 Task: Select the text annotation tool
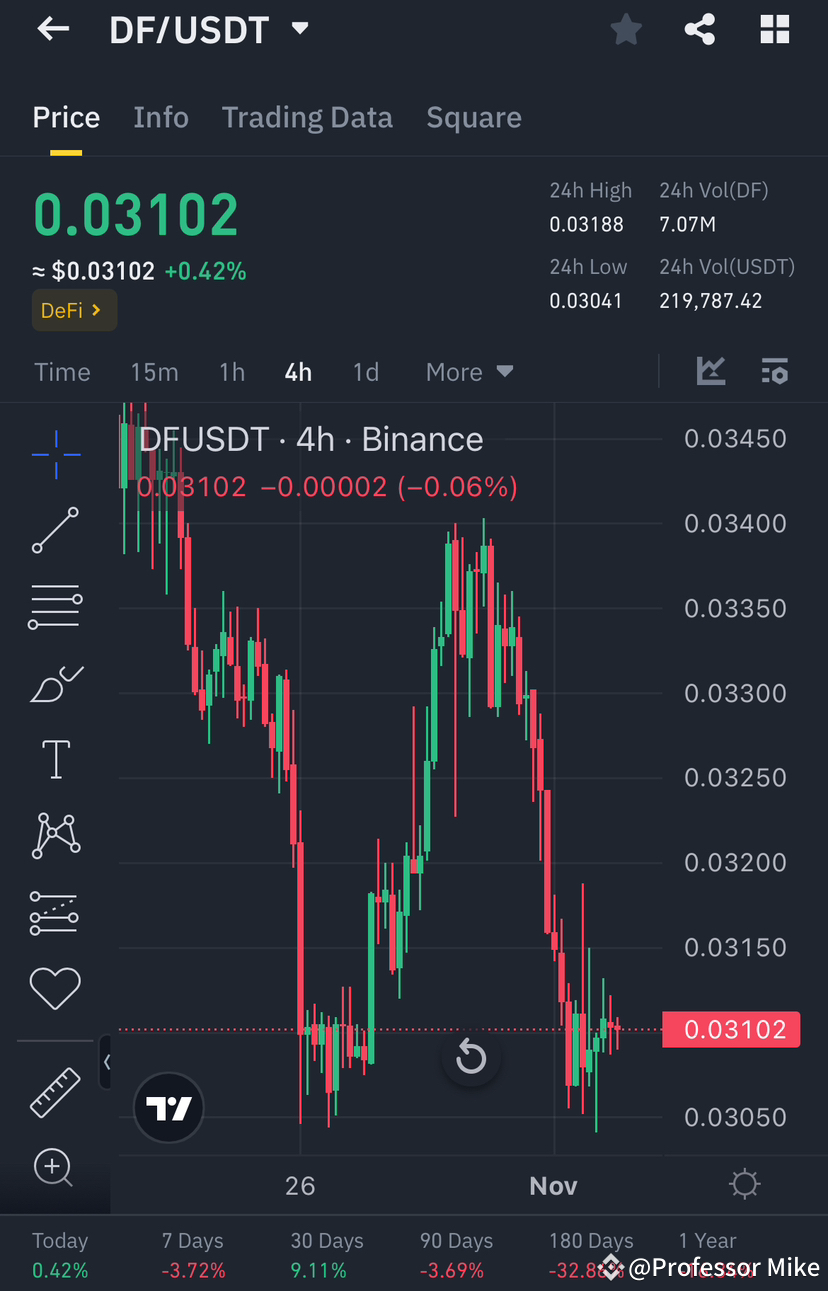(x=55, y=758)
